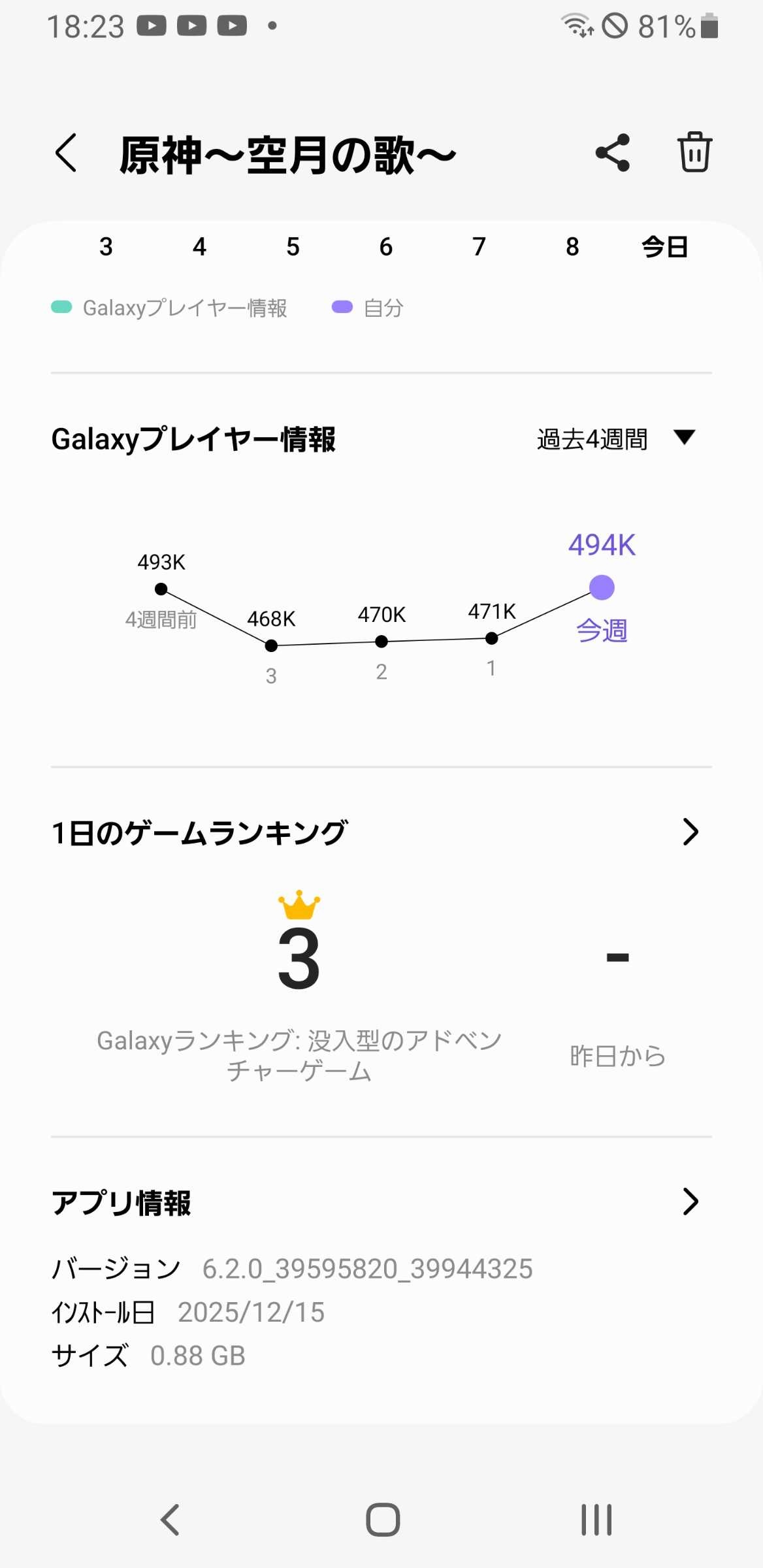This screenshot has height=1568, width=763.
Task: Open the recent apps view
Action: pos(596,1520)
